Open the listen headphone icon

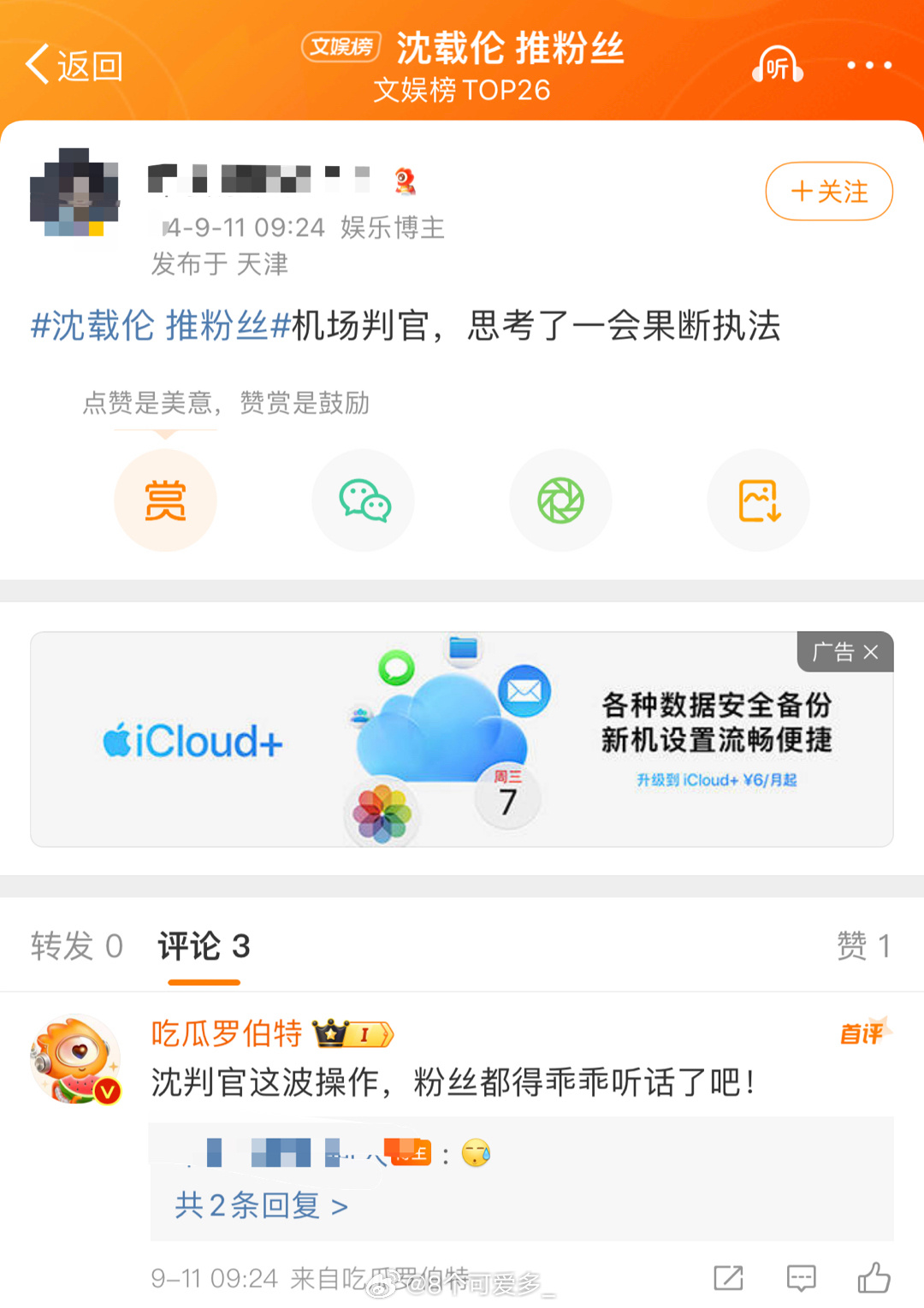pos(777,65)
